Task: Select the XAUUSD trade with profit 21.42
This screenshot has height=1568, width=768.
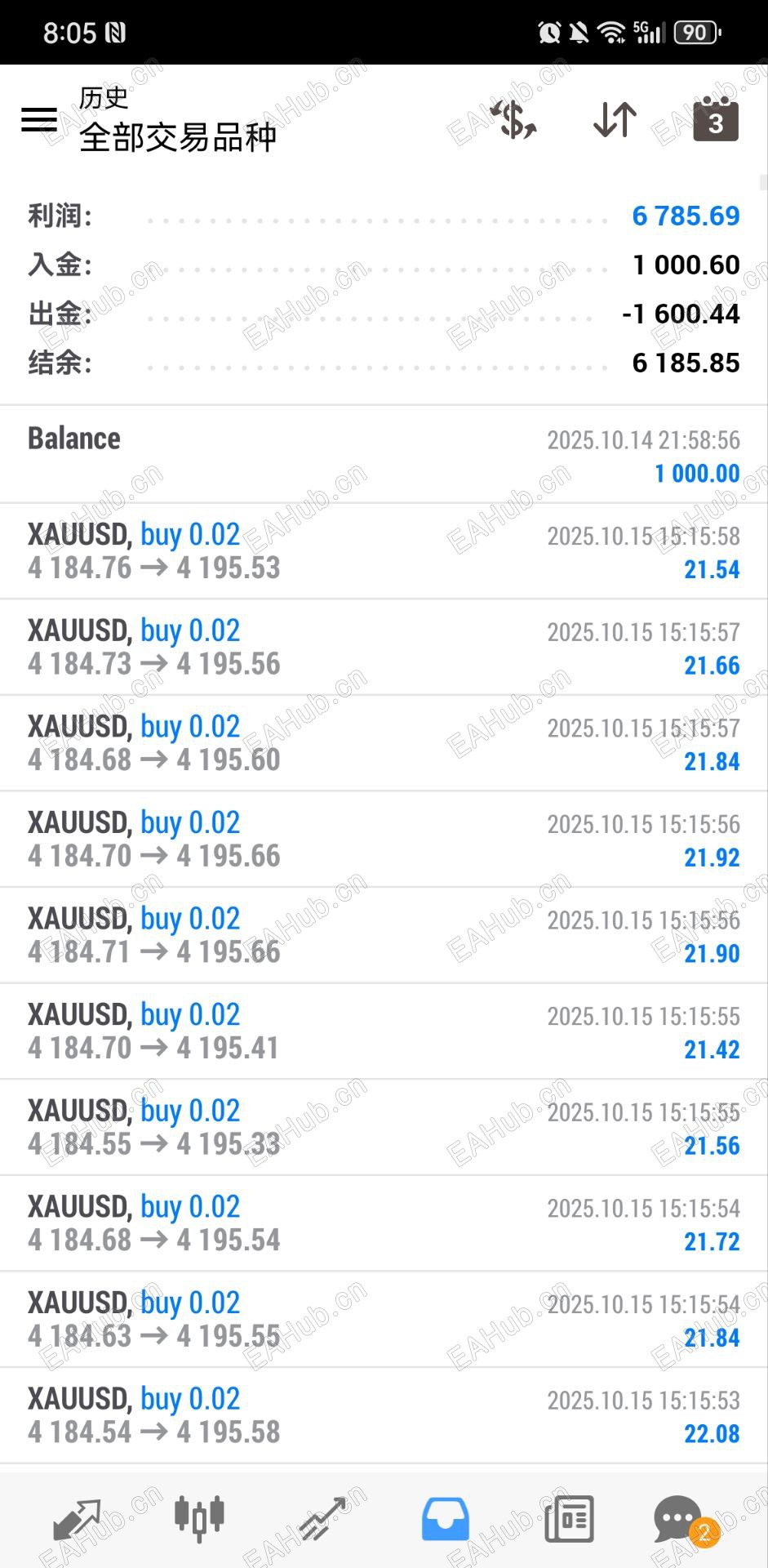Action: pyautogui.click(x=384, y=1031)
